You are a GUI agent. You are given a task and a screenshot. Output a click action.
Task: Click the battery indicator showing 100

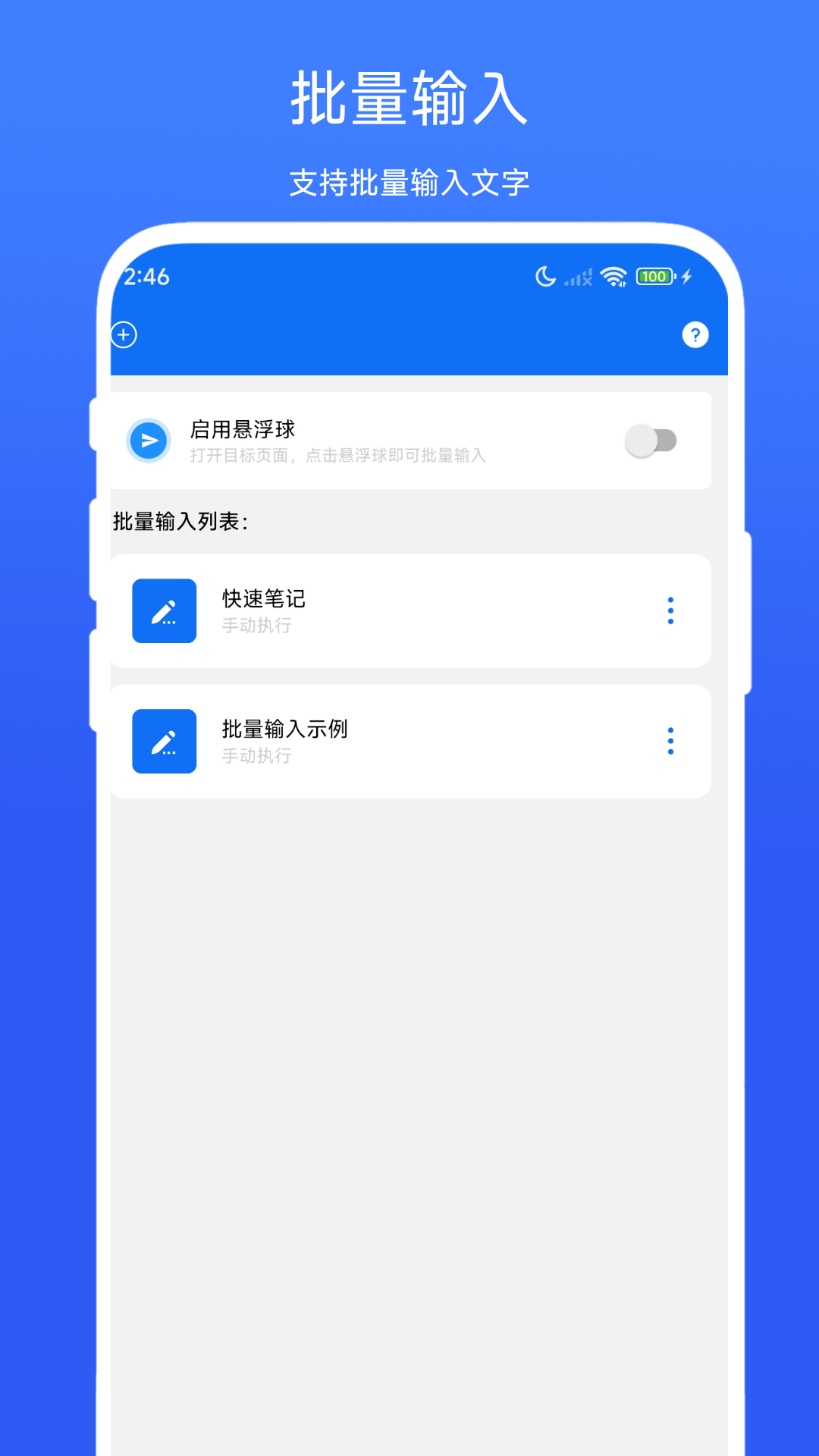tap(654, 276)
